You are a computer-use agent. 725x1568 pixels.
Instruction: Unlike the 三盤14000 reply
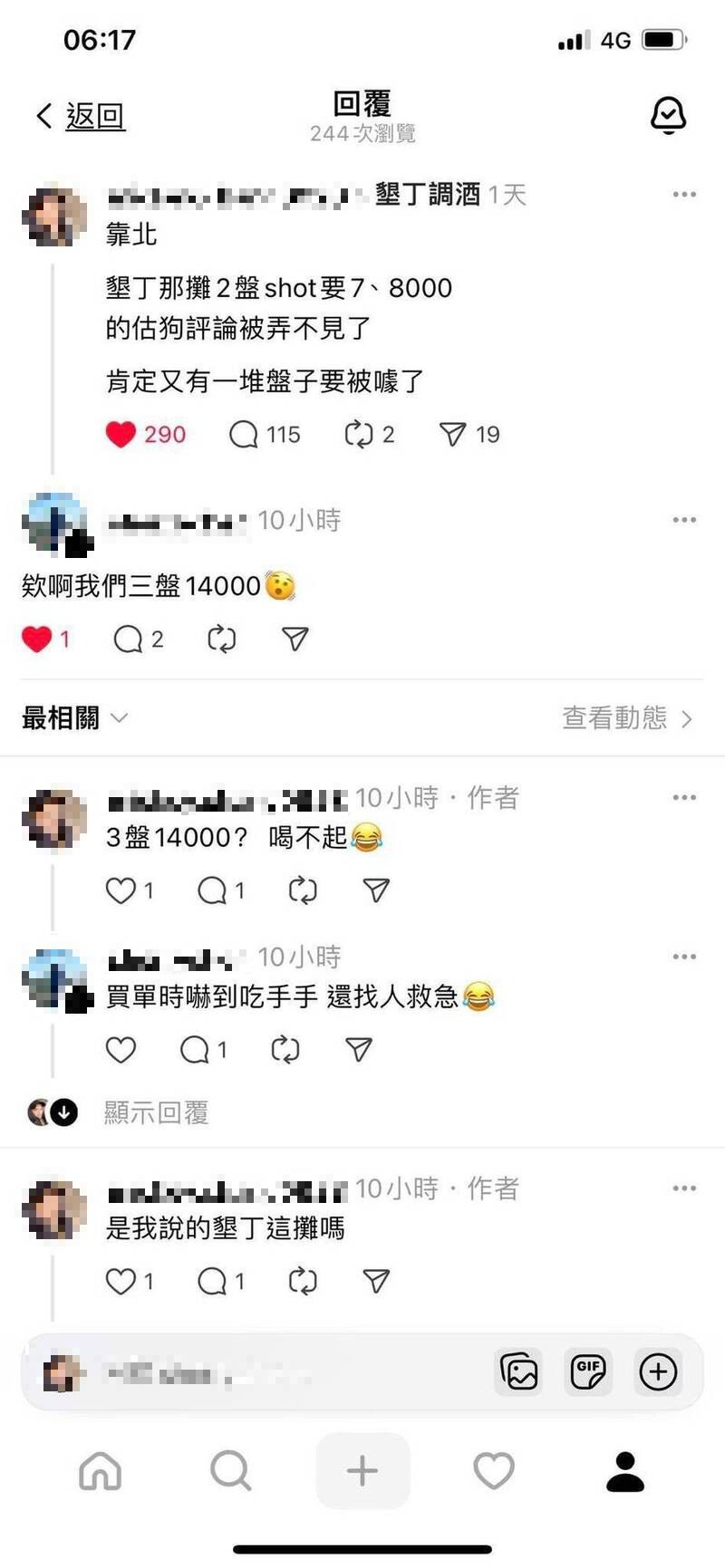[37, 640]
